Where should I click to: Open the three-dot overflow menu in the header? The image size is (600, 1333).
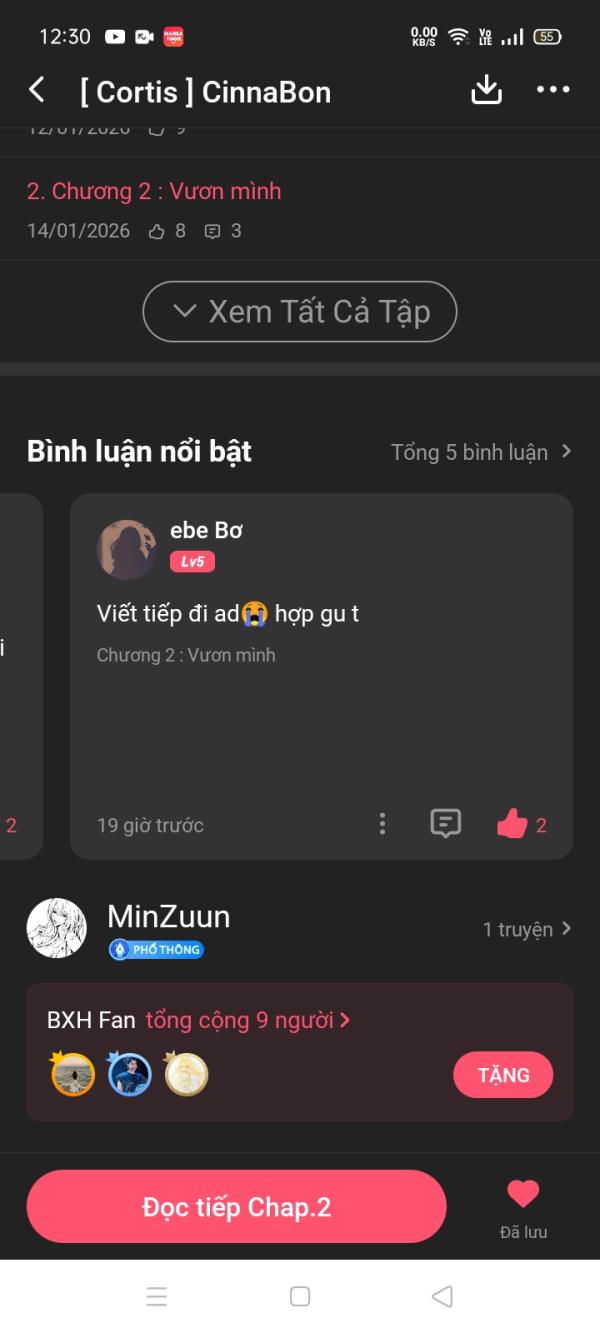click(553, 91)
